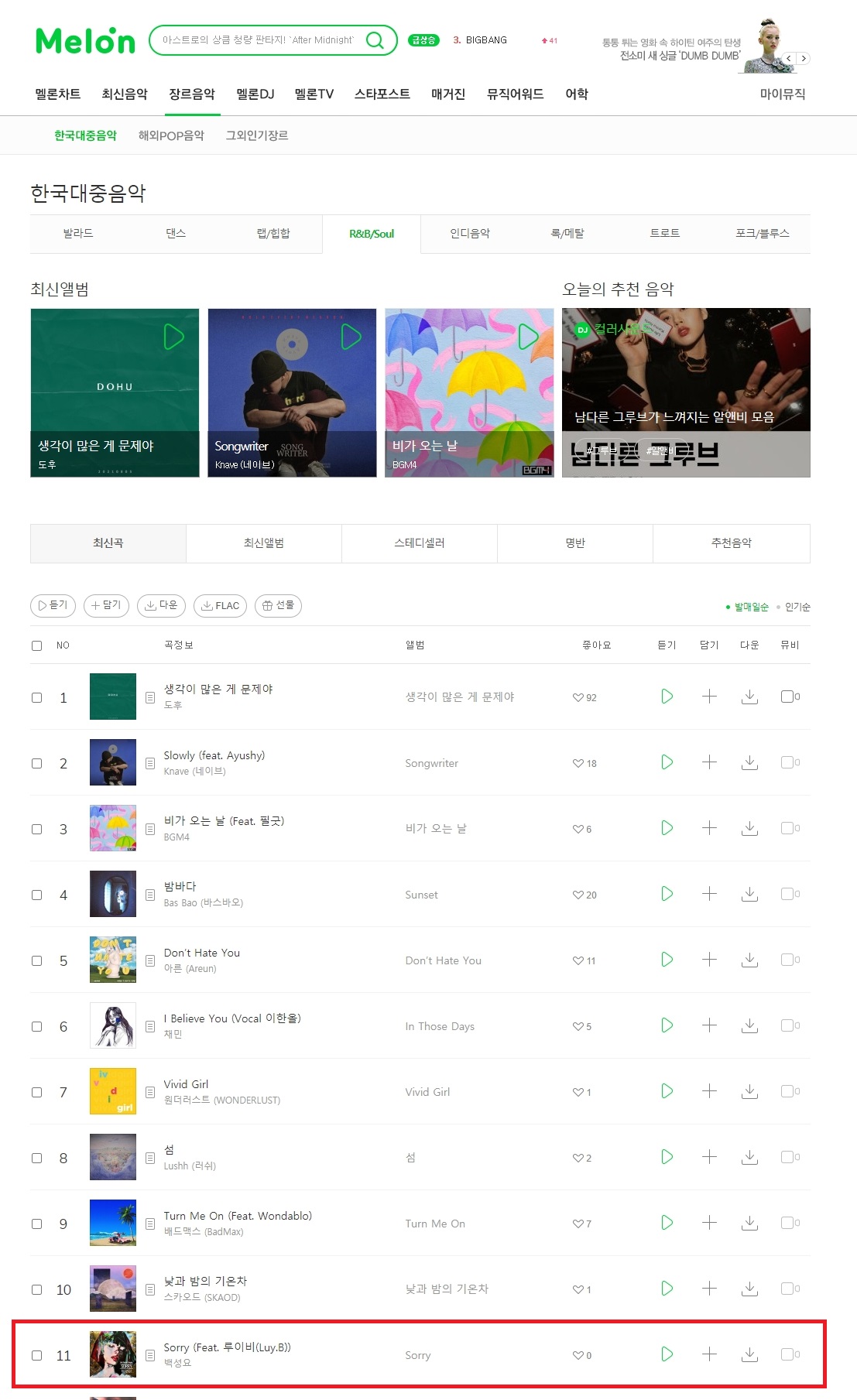Switch to the 추천음악 tab
857x1400 pixels.
point(731,543)
